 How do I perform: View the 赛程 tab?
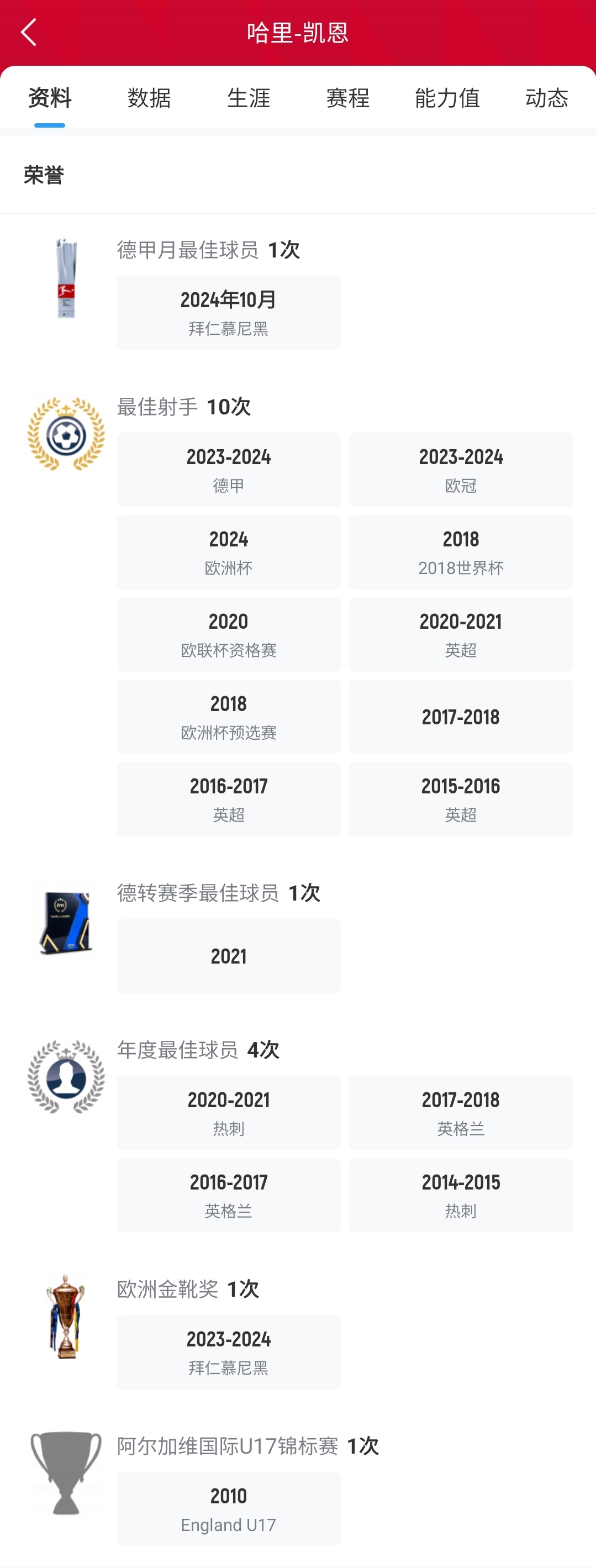347,97
